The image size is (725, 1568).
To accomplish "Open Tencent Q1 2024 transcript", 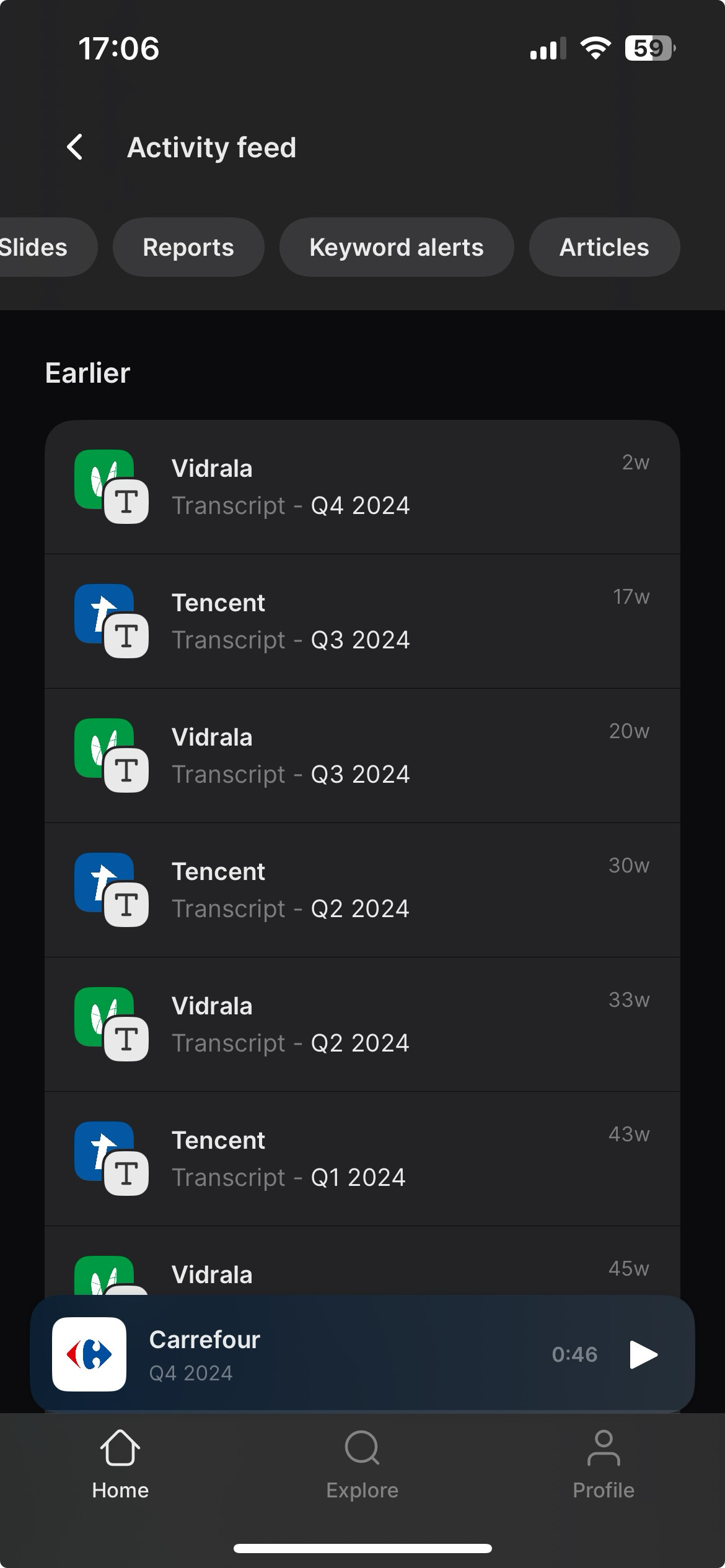I will click(362, 1159).
